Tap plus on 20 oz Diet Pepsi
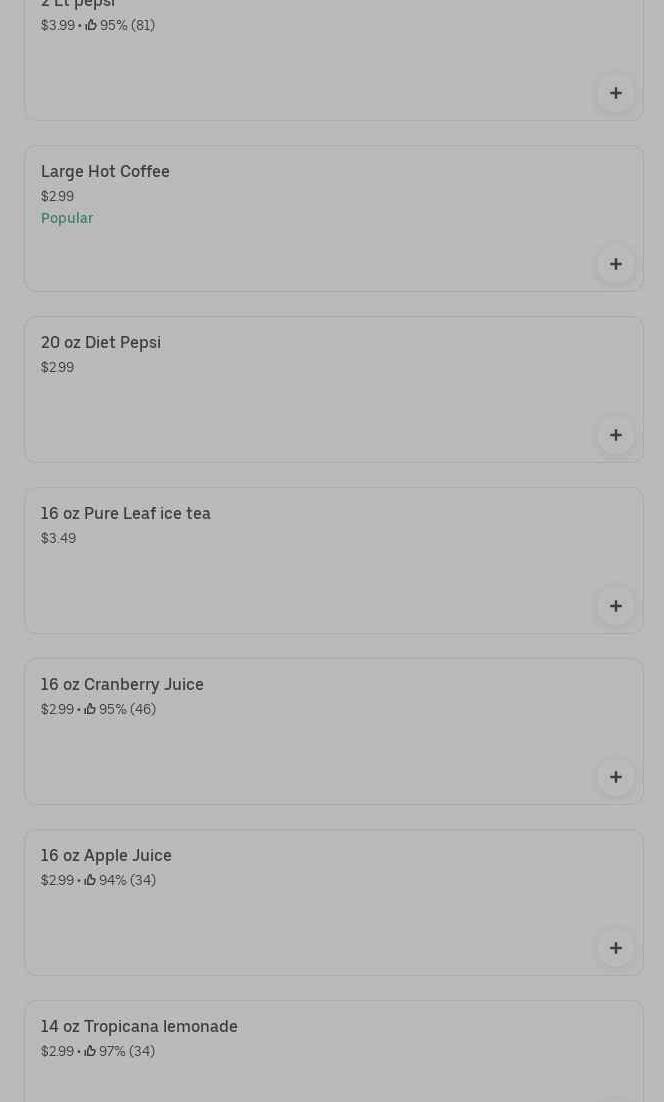 [x=616, y=435]
